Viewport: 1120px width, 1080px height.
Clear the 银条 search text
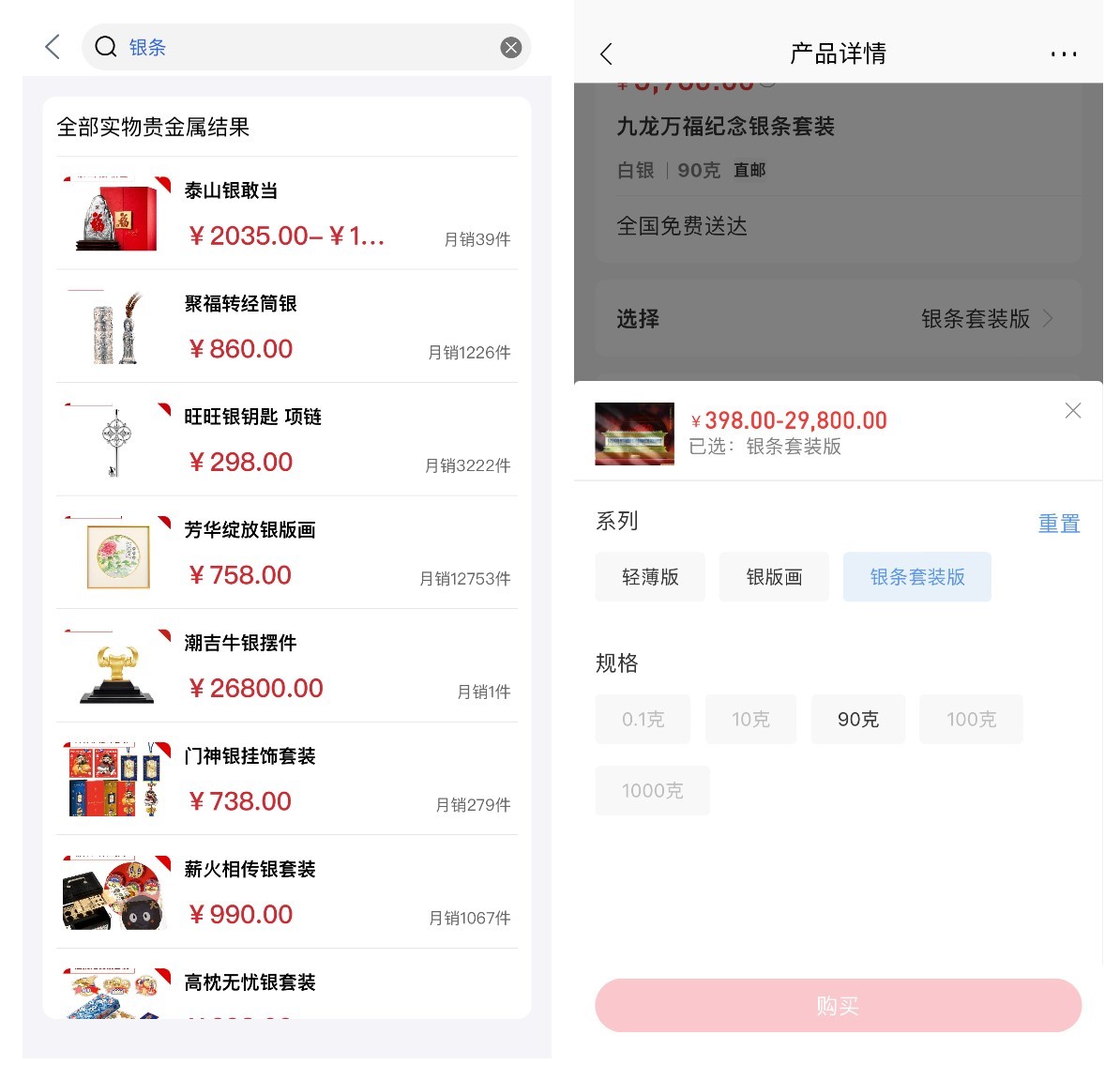510,48
